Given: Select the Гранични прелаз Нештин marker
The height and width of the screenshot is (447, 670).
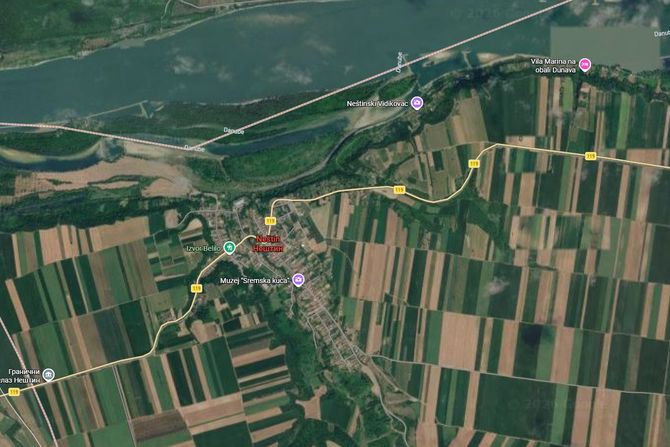Looking at the screenshot, I should [x=49, y=375].
